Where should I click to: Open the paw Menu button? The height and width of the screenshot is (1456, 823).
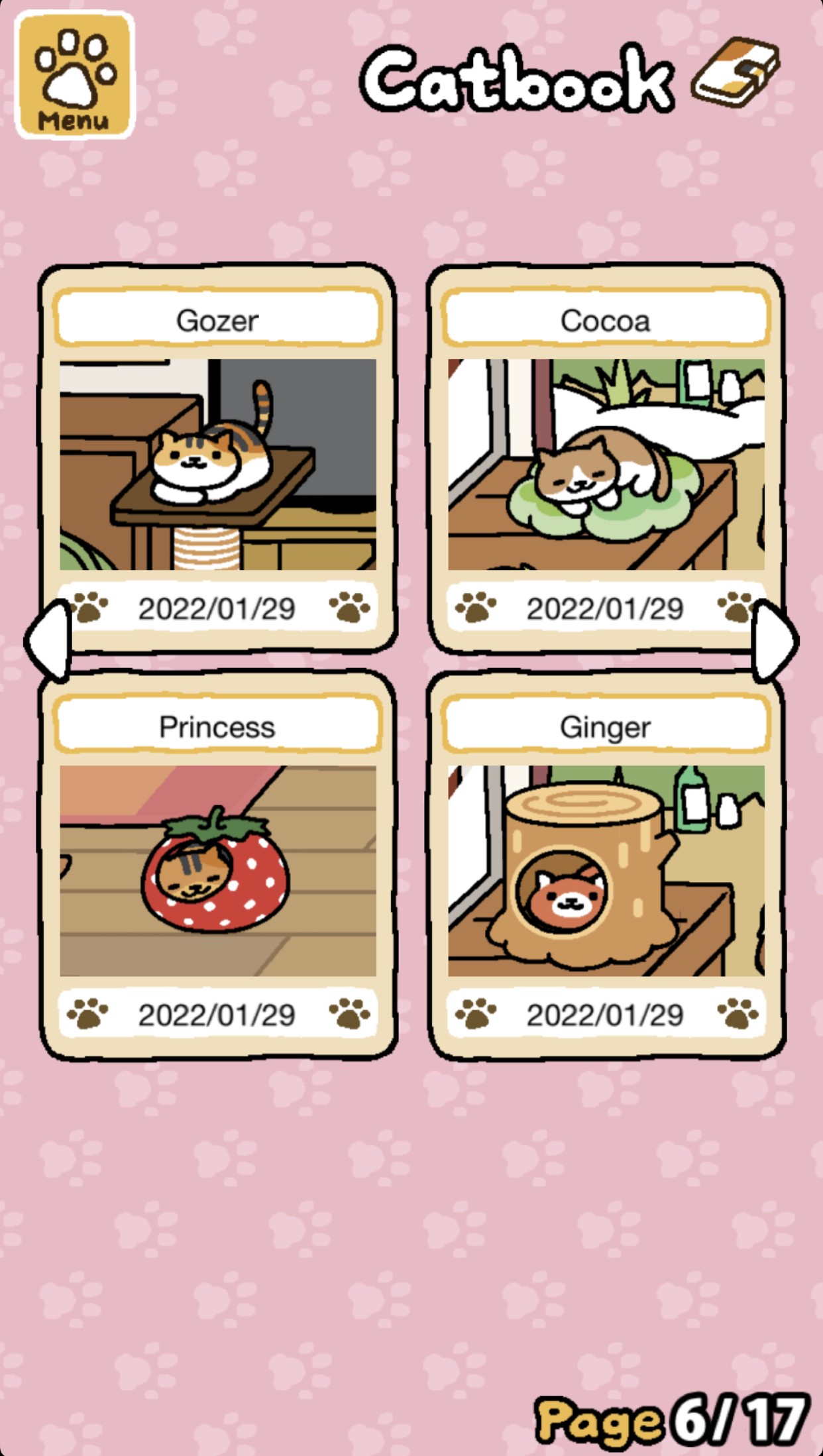[x=74, y=76]
